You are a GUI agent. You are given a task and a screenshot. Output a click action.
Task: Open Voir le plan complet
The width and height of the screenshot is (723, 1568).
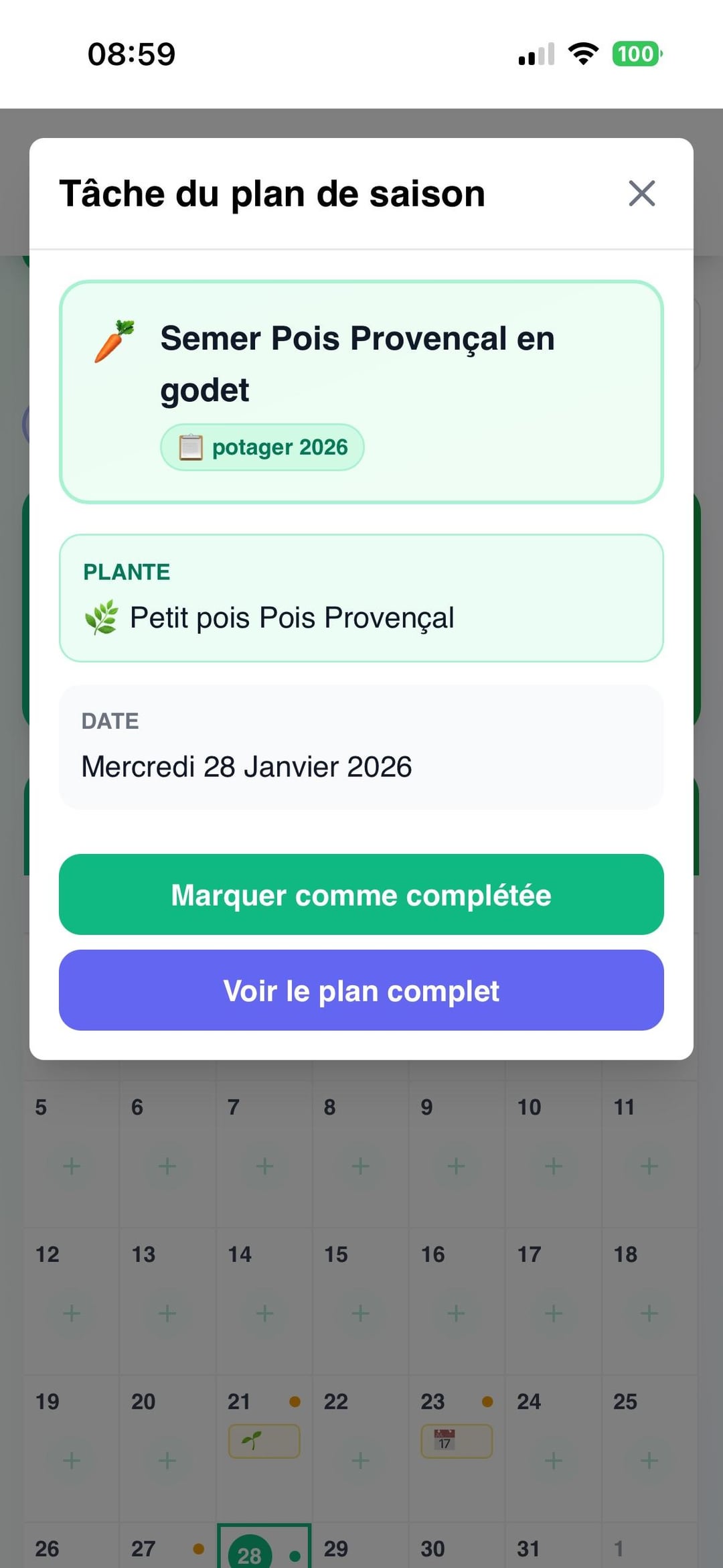361,990
